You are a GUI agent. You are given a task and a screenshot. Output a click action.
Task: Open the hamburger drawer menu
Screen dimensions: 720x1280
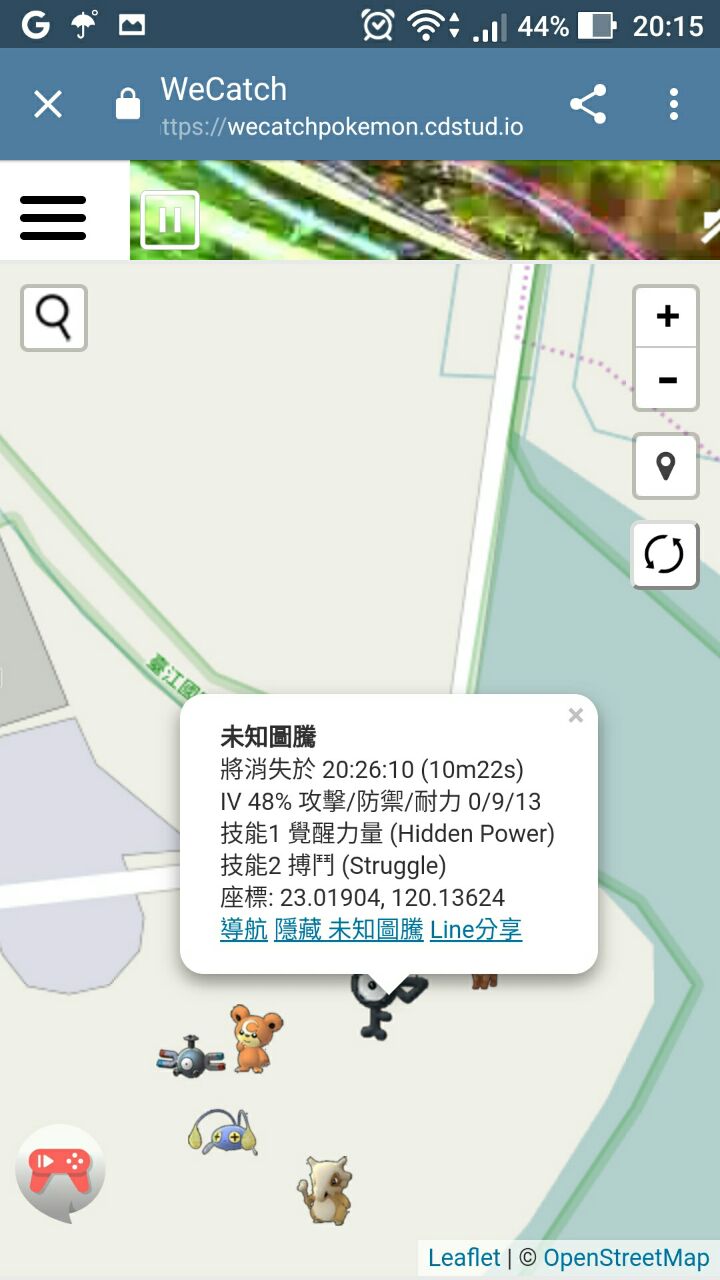coord(53,217)
